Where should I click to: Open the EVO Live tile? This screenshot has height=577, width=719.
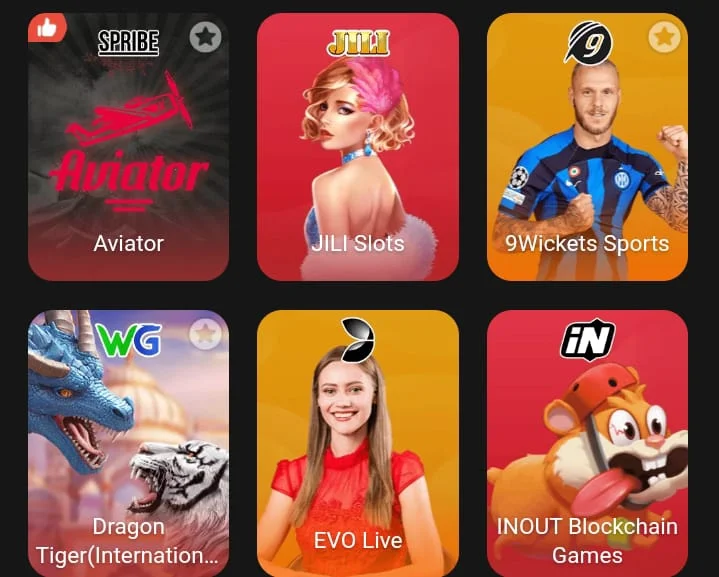click(x=358, y=440)
